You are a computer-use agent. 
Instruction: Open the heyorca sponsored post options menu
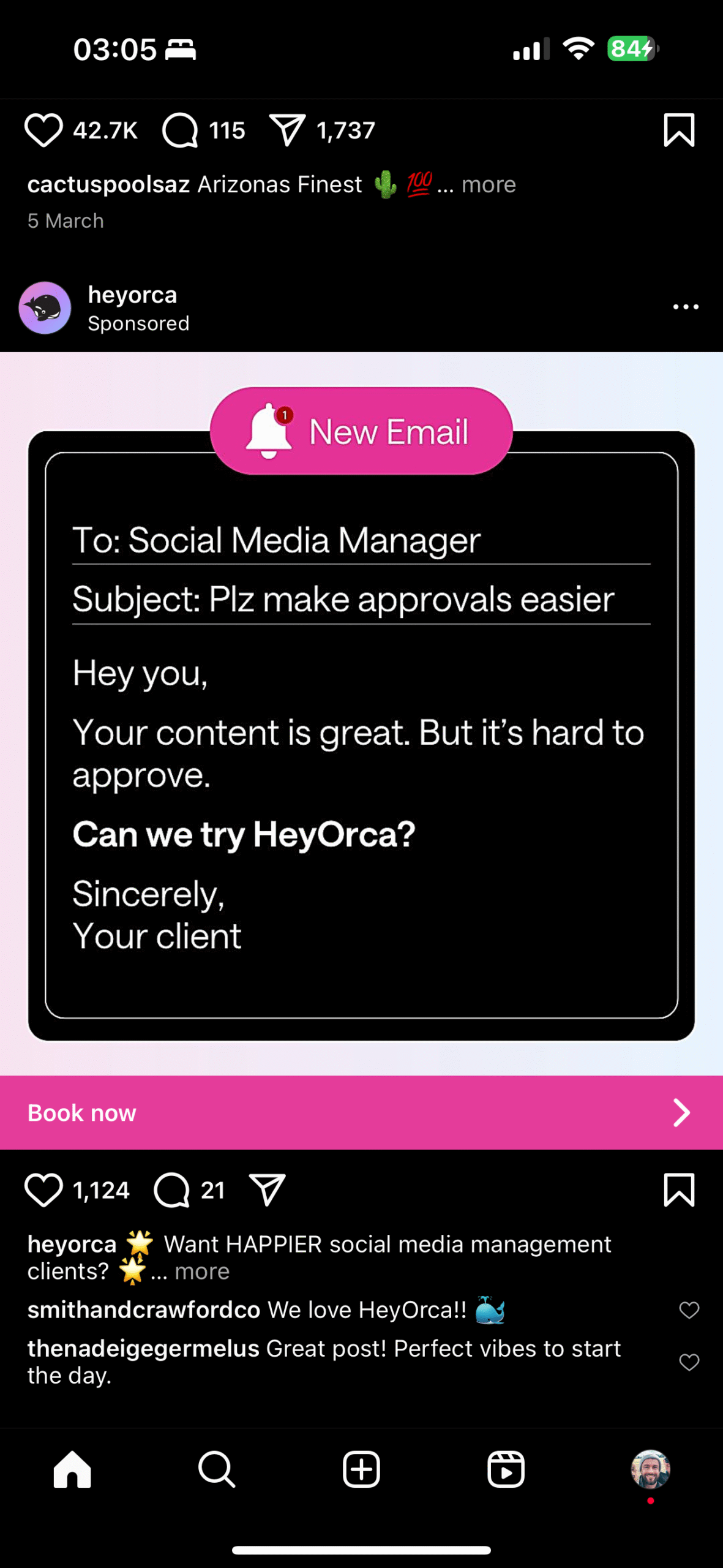point(685,307)
